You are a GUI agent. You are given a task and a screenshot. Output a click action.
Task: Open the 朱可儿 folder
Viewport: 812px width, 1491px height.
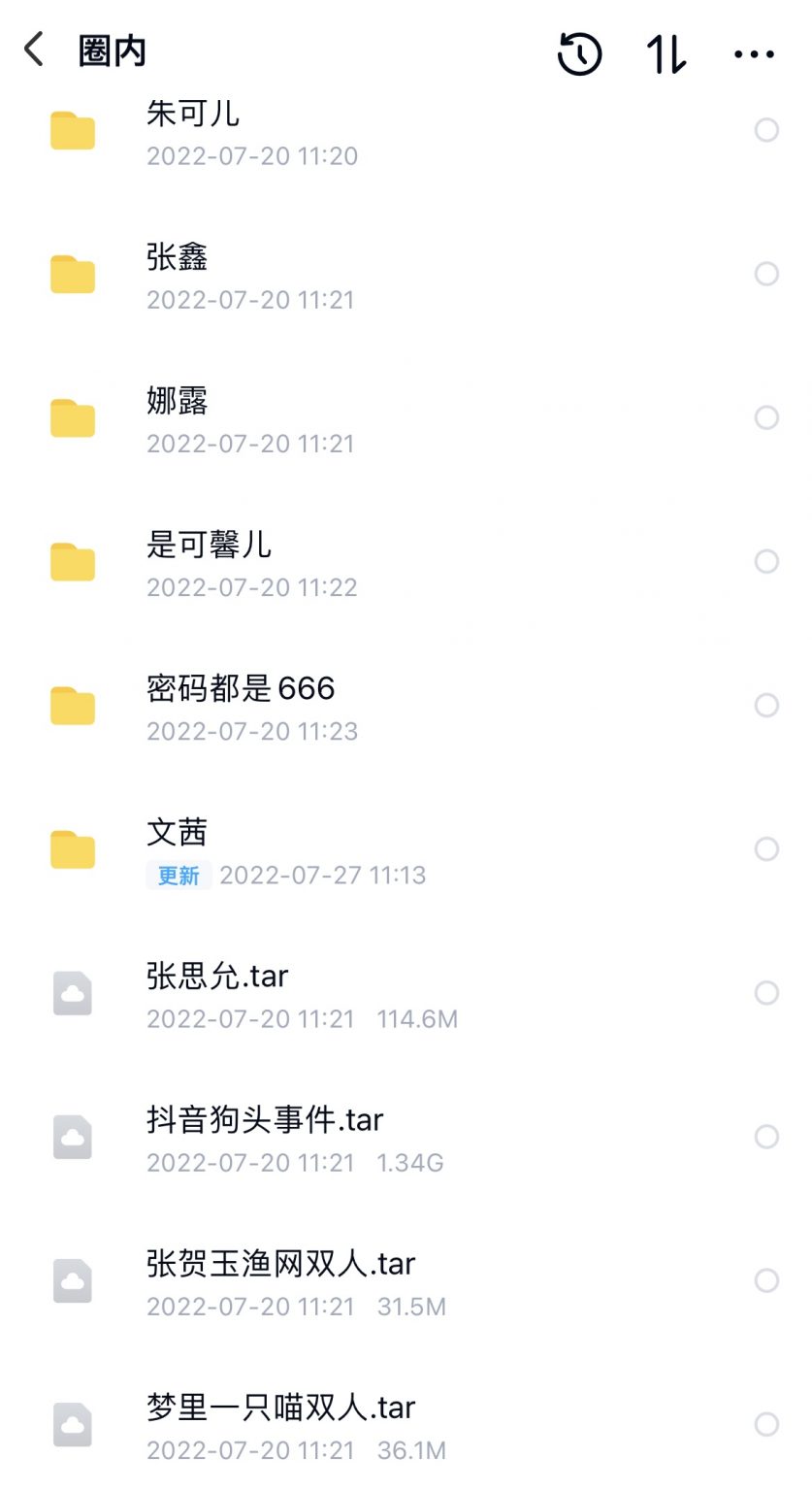tap(406, 131)
